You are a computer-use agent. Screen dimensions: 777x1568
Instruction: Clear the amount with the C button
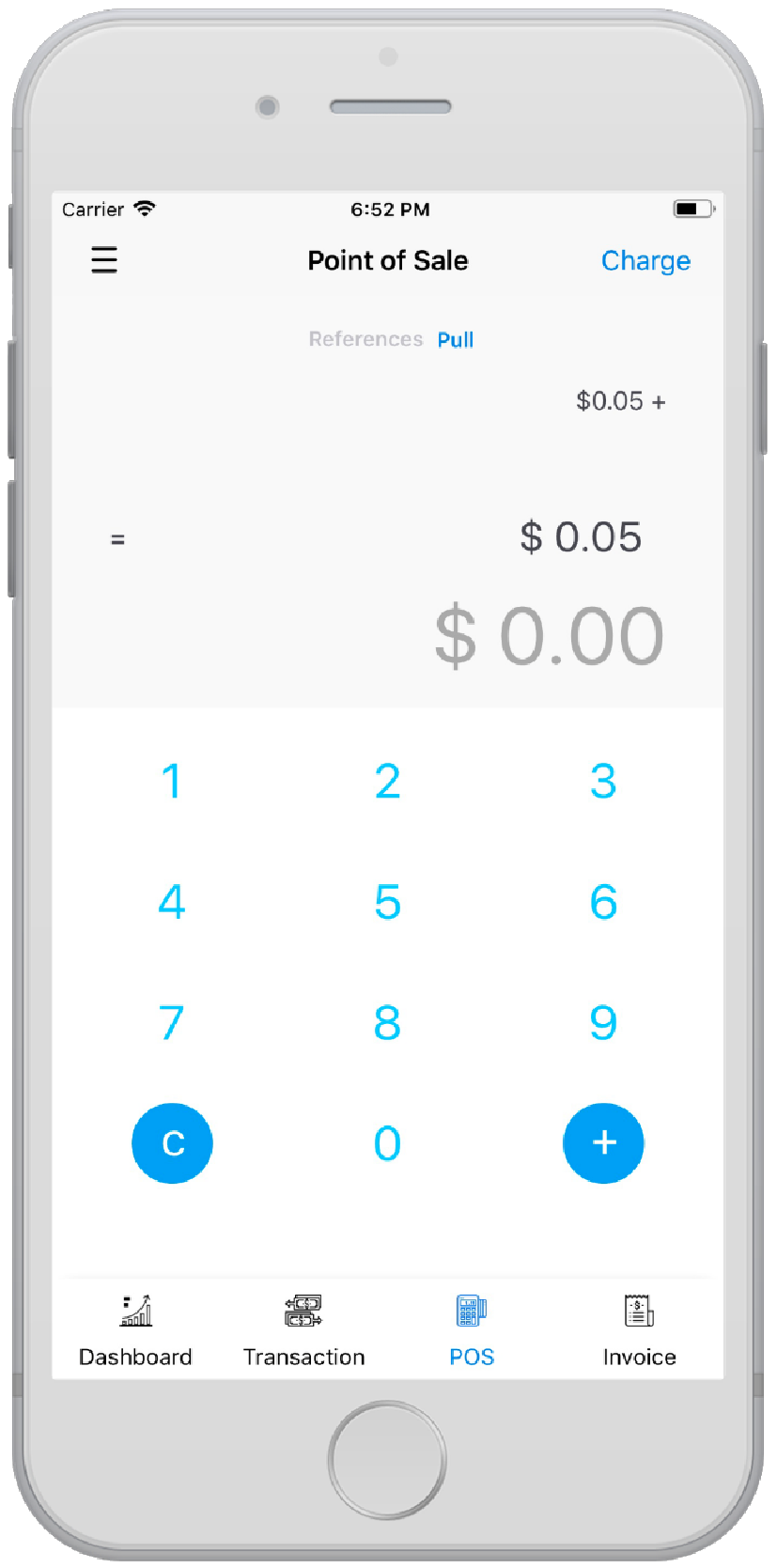pos(172,1143)
